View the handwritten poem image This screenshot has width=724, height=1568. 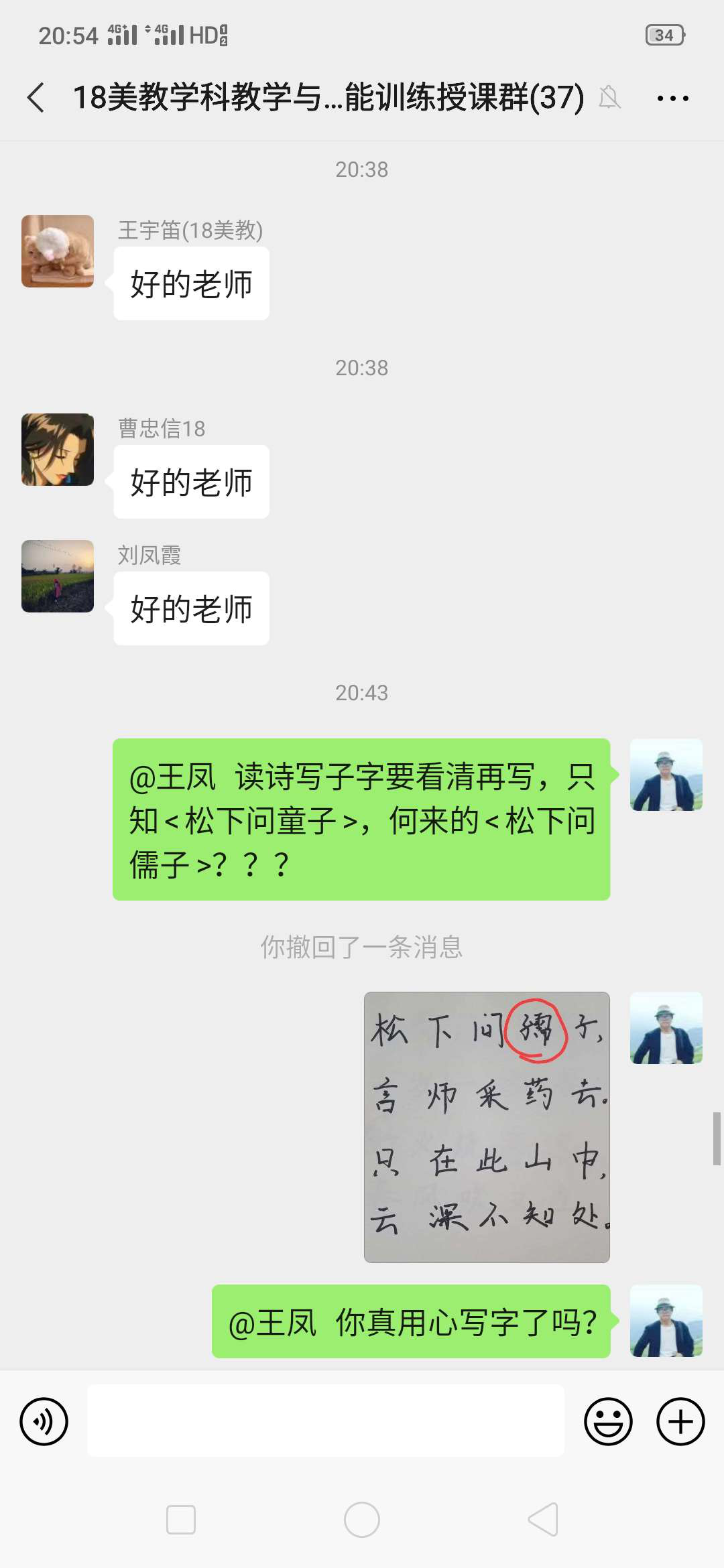[x=487, y=1127]
